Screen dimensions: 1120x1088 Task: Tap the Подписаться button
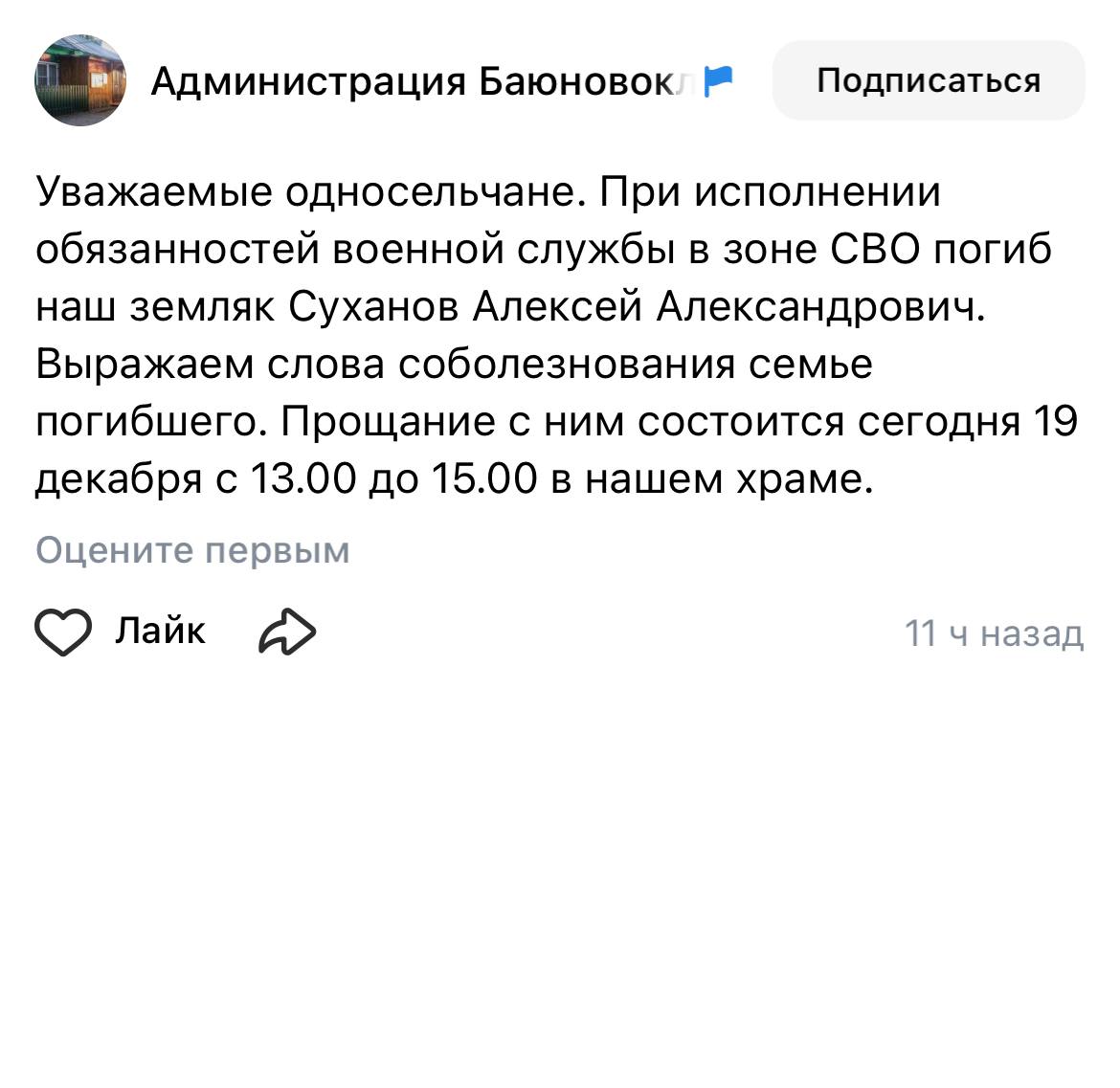pos(928,80)
